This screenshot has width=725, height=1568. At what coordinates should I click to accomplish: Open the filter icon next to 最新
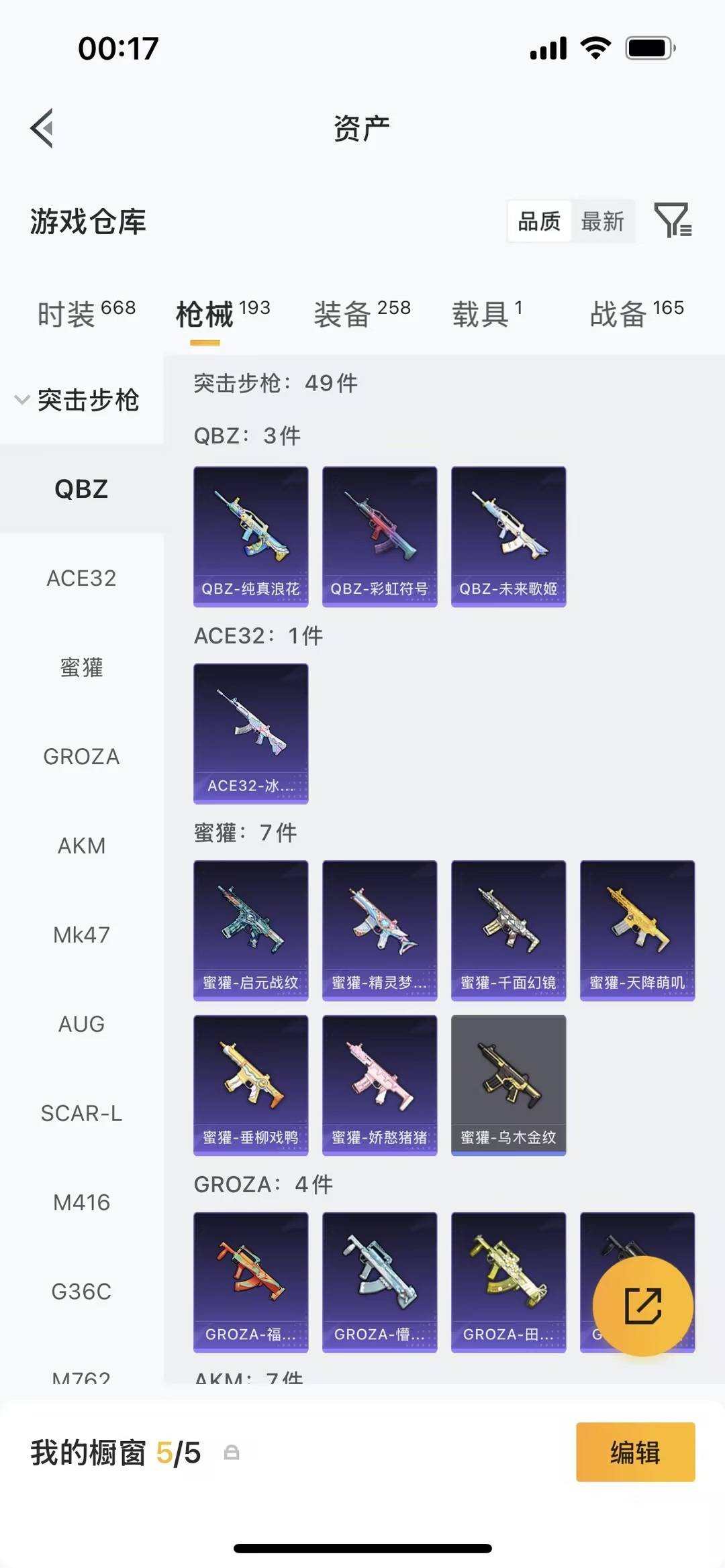(673, 221)
